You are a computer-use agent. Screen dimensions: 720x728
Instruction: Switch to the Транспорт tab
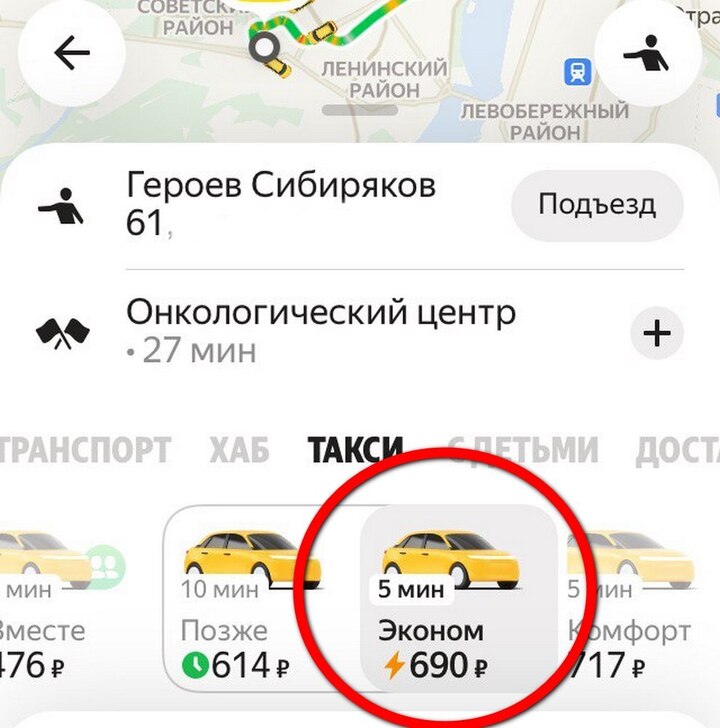point(85,450)
